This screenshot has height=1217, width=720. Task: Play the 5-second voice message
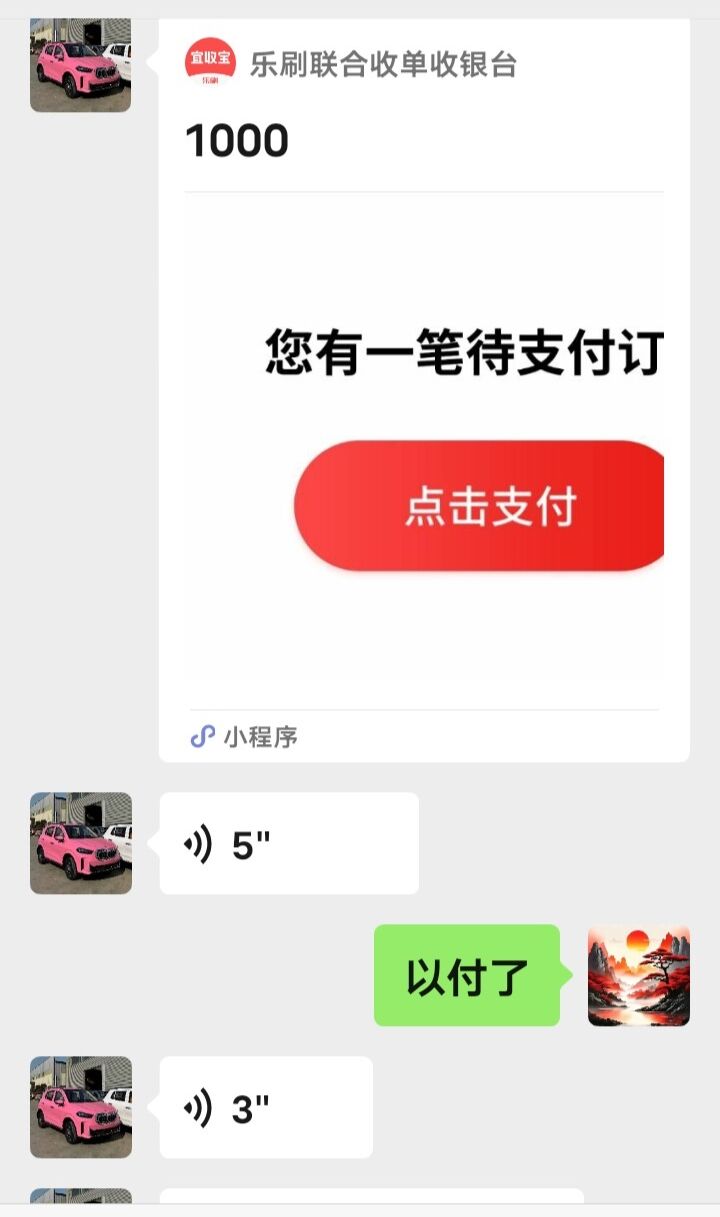pos(288,844)
